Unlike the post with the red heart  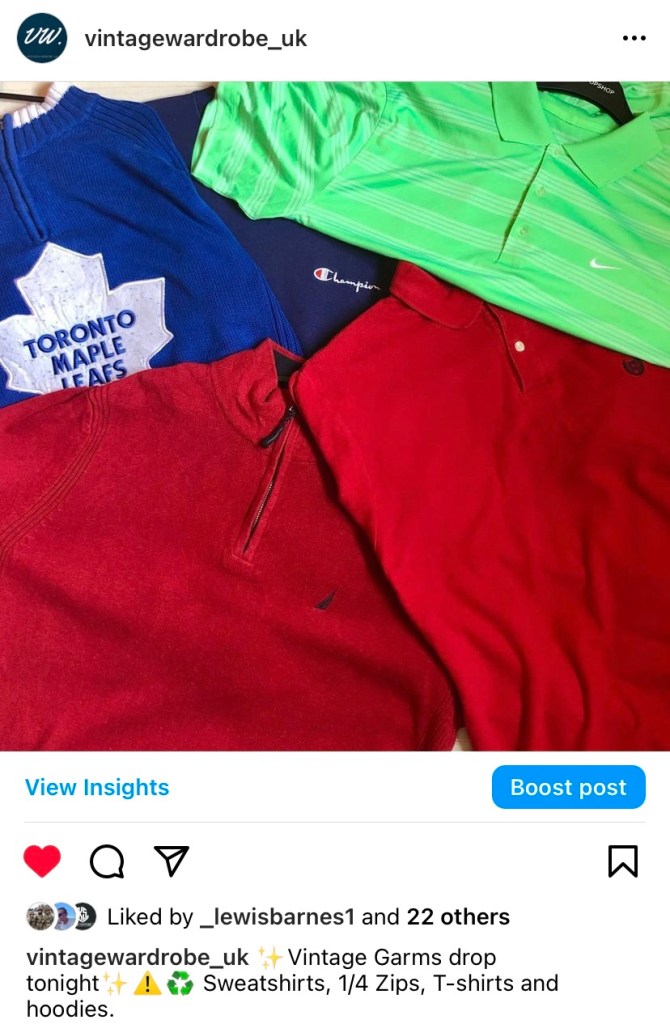tap(42, 861)
